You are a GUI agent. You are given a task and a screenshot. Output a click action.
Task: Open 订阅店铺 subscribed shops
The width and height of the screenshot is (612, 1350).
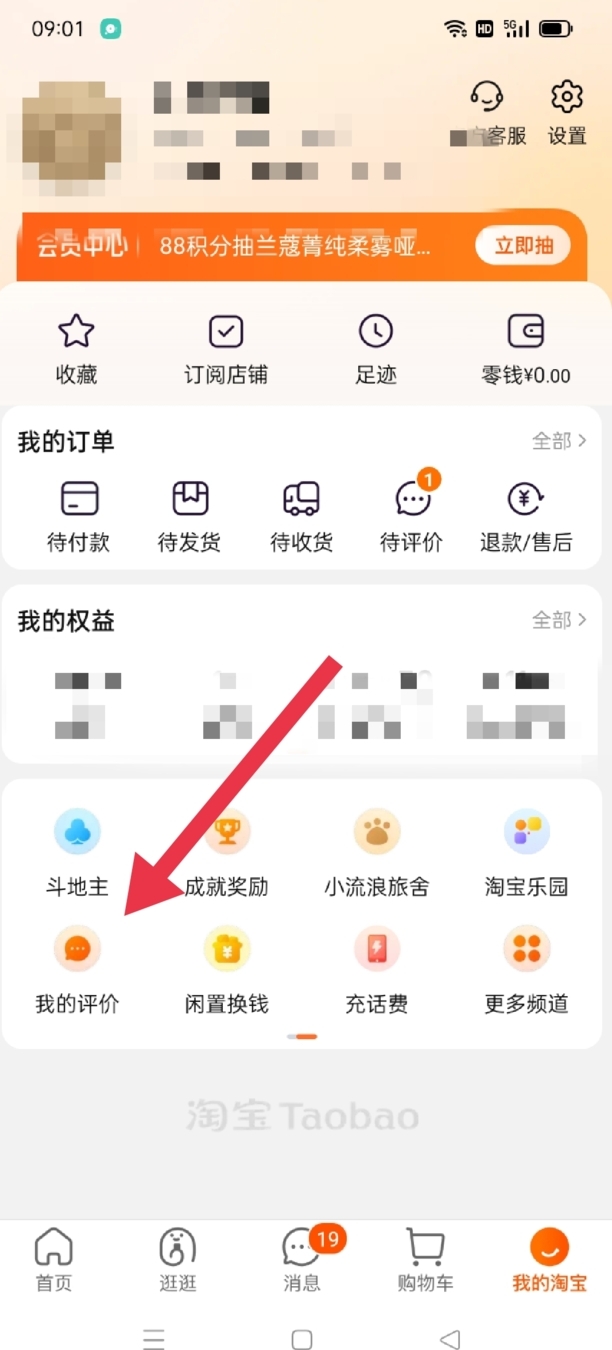tap(226, 348)
